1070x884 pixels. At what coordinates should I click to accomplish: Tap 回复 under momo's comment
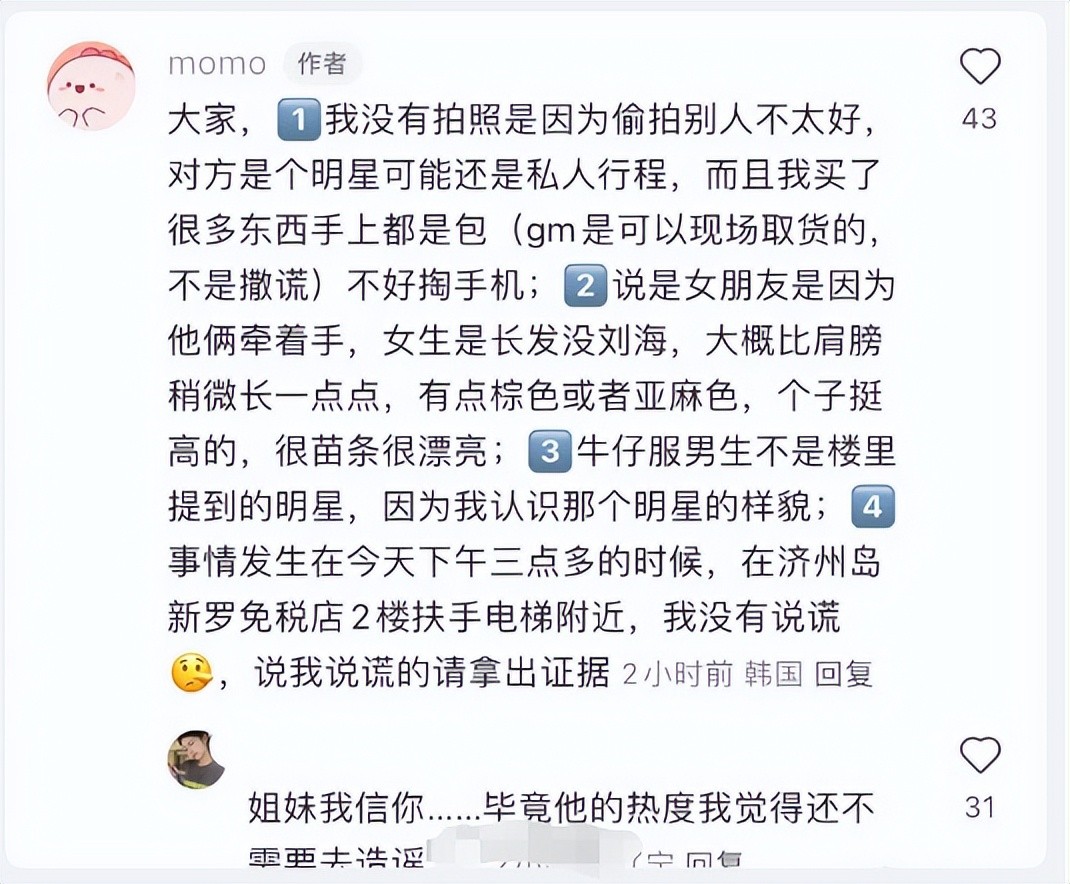click(844, 673)
